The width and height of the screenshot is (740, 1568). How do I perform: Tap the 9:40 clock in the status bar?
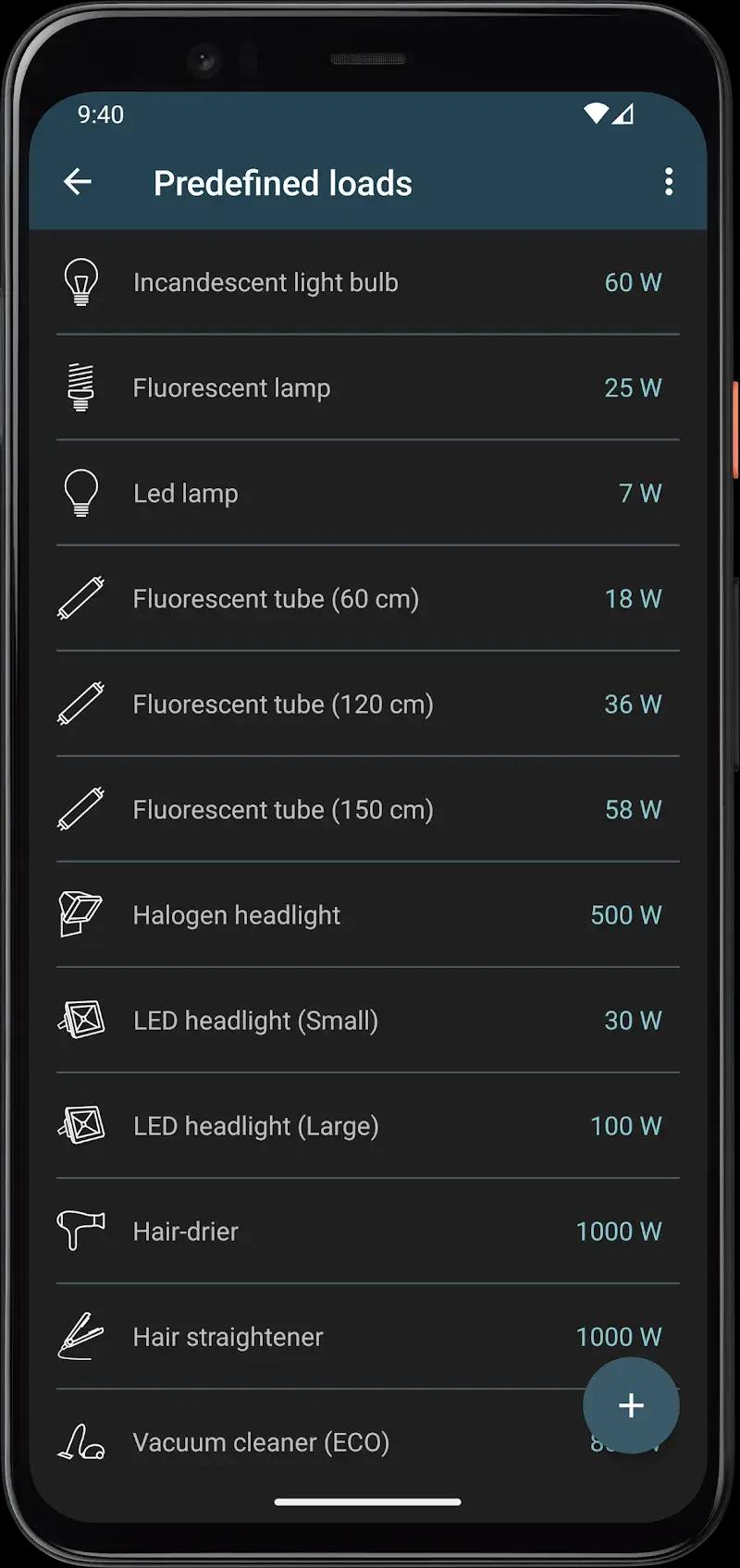[100, 115]
